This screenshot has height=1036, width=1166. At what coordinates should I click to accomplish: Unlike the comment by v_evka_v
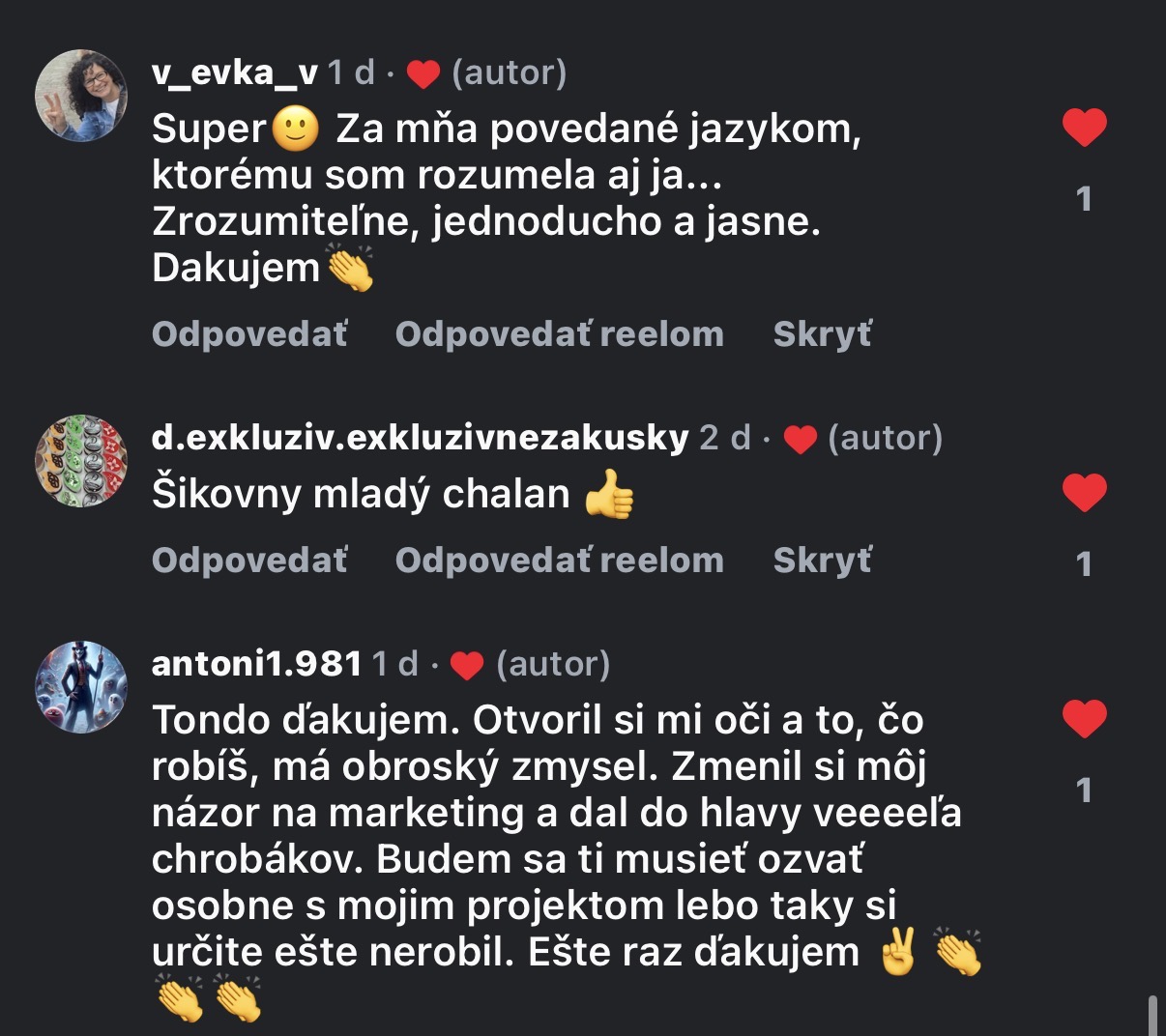click(x=1084, y=128)
